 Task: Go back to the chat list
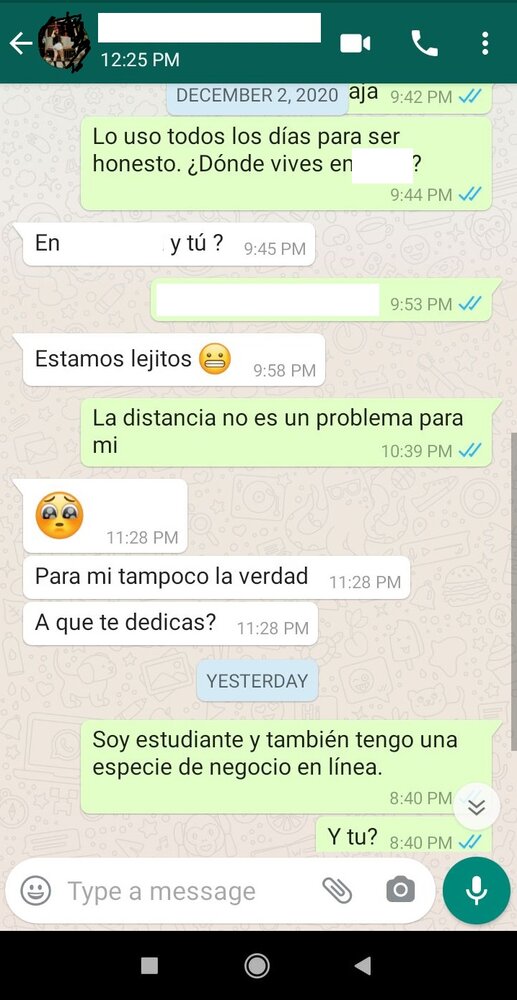[20, 43]
